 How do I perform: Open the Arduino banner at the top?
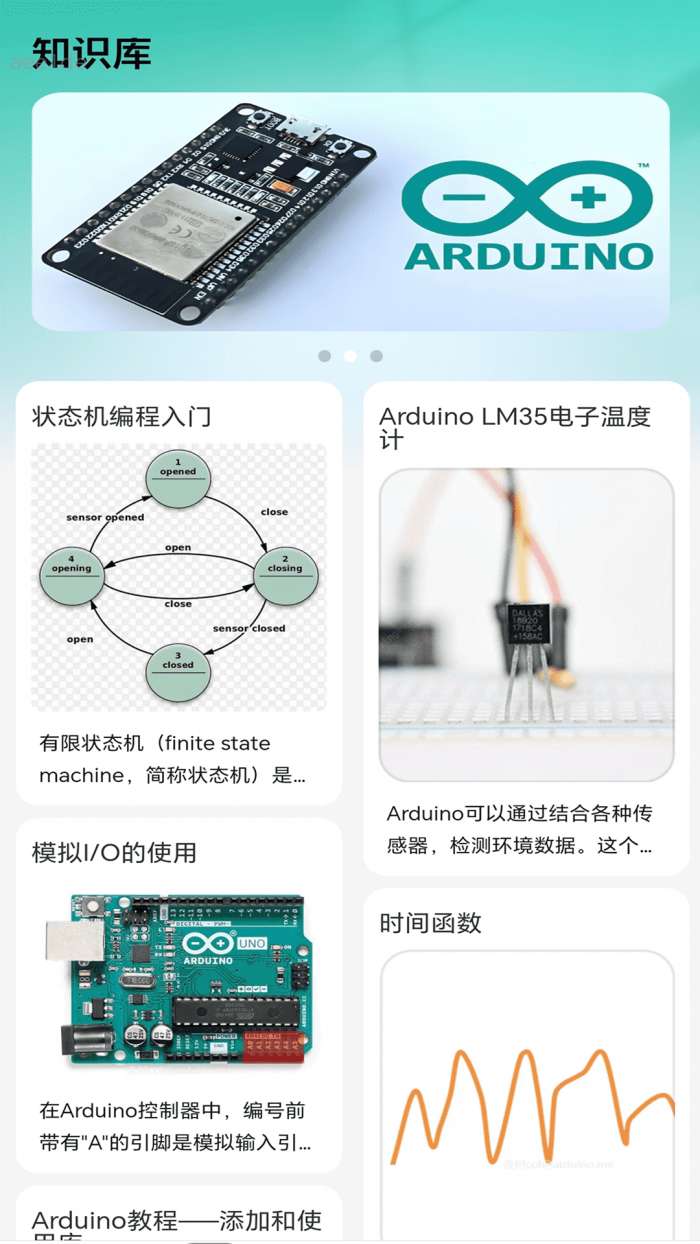coord(350,212)
